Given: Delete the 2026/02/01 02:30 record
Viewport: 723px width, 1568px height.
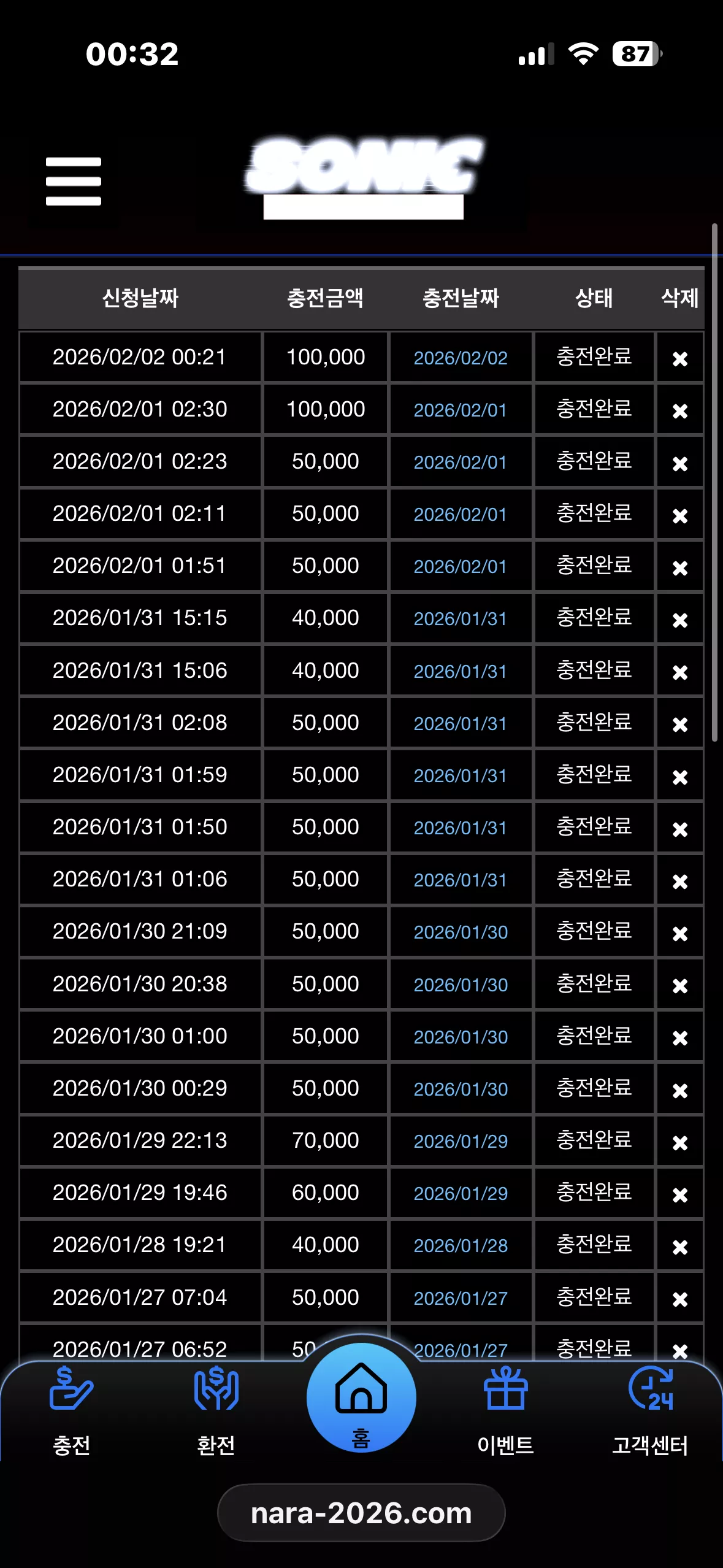Looking at the screenshot, I should pos(679,410).
